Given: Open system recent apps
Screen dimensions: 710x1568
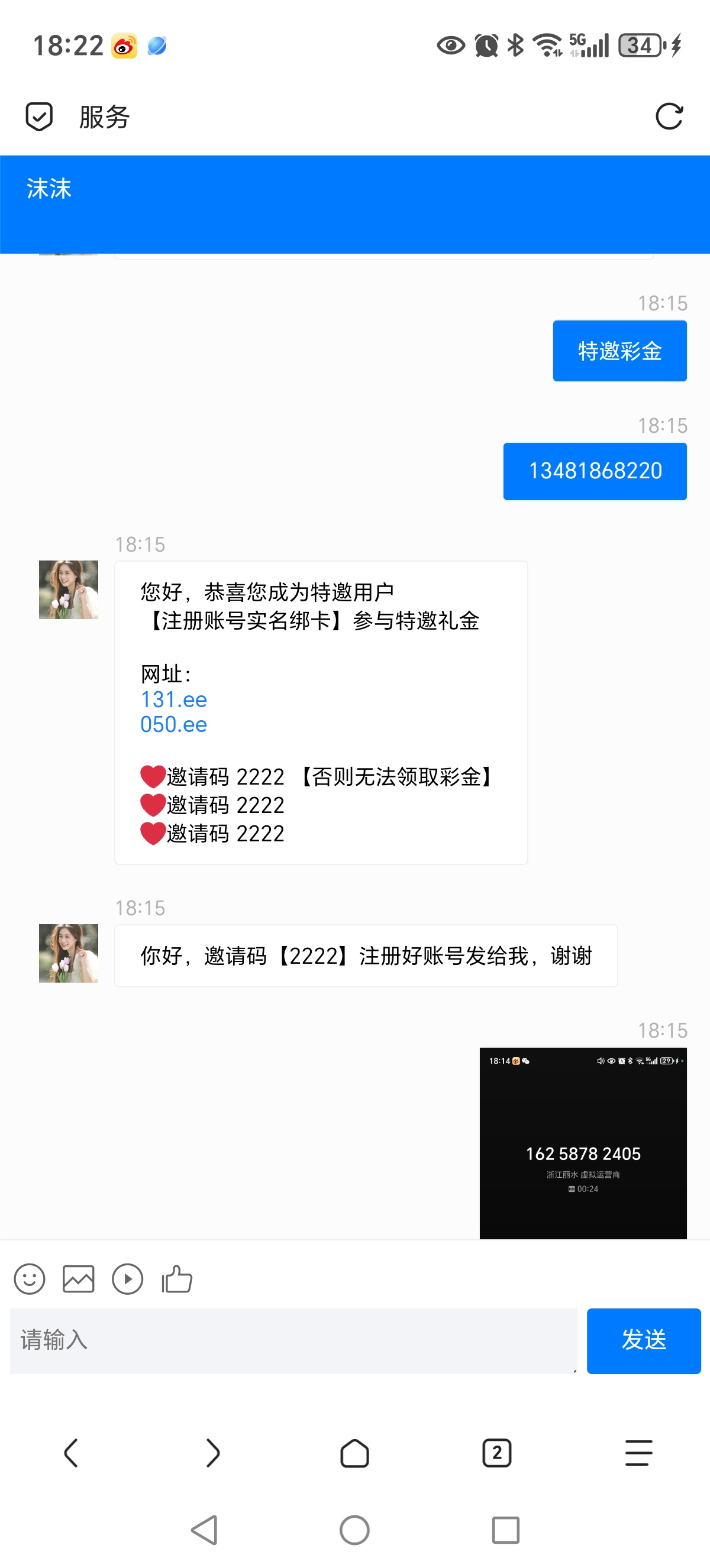Looking at the screenshot, I should [x=505, y=1530].
